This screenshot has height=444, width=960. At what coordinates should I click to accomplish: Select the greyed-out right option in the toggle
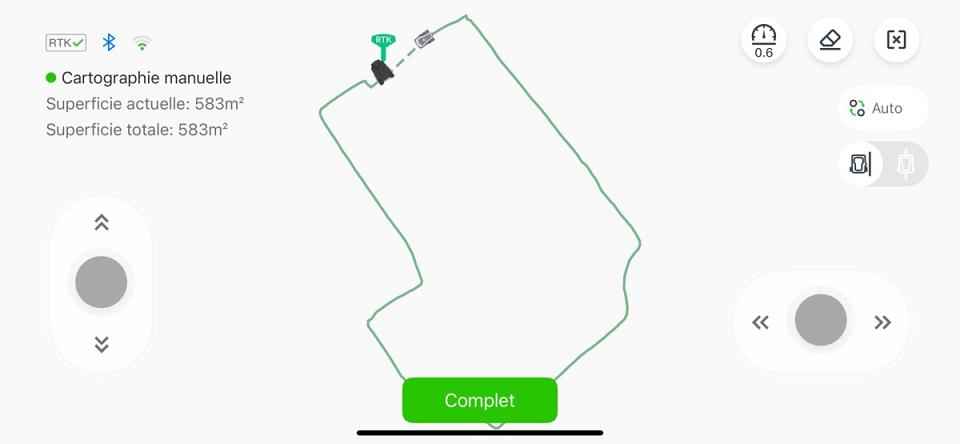pyautogui.click(x=906, y=164)
